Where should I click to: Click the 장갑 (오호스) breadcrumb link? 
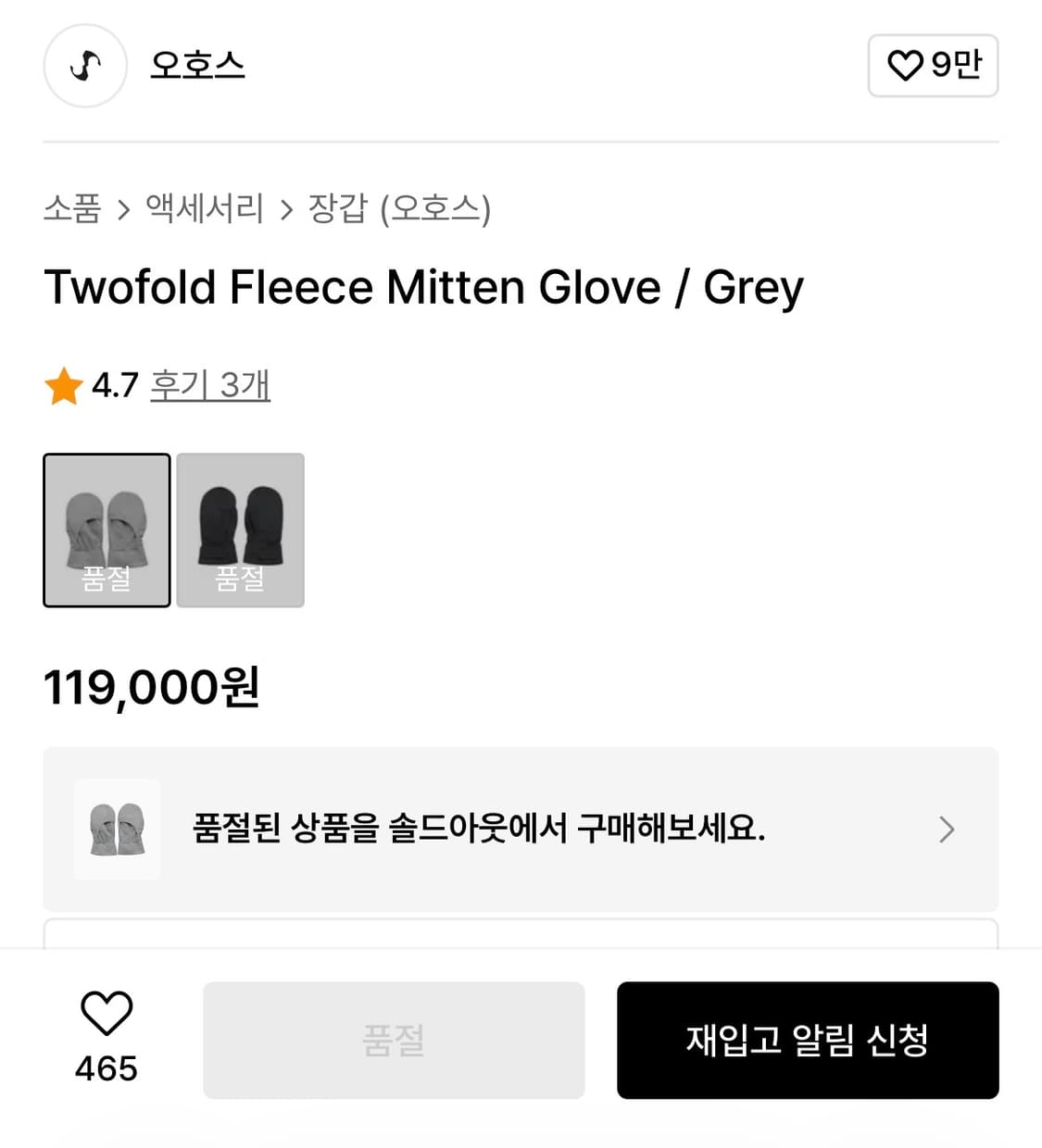tap(400, 210)
